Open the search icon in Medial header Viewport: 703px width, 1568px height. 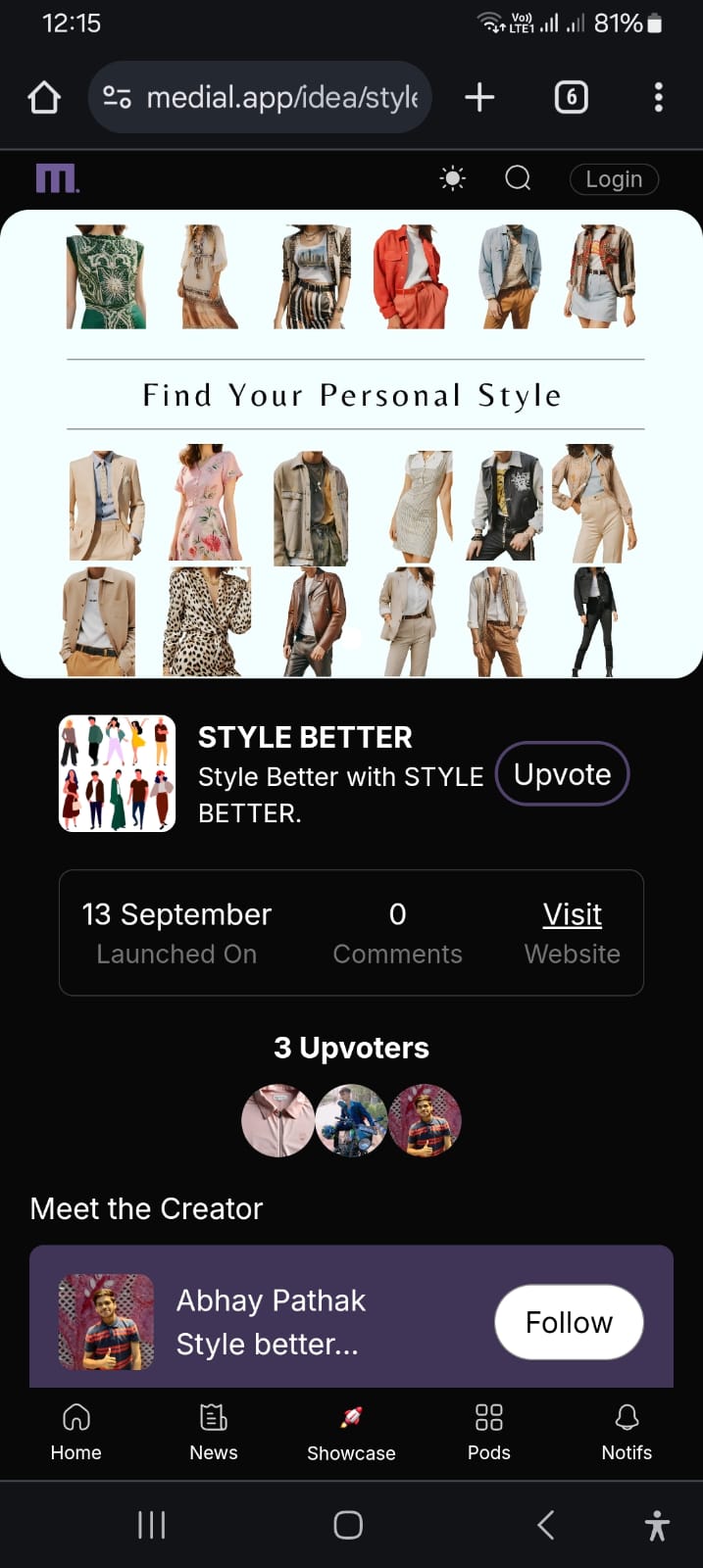coord(518,178)
